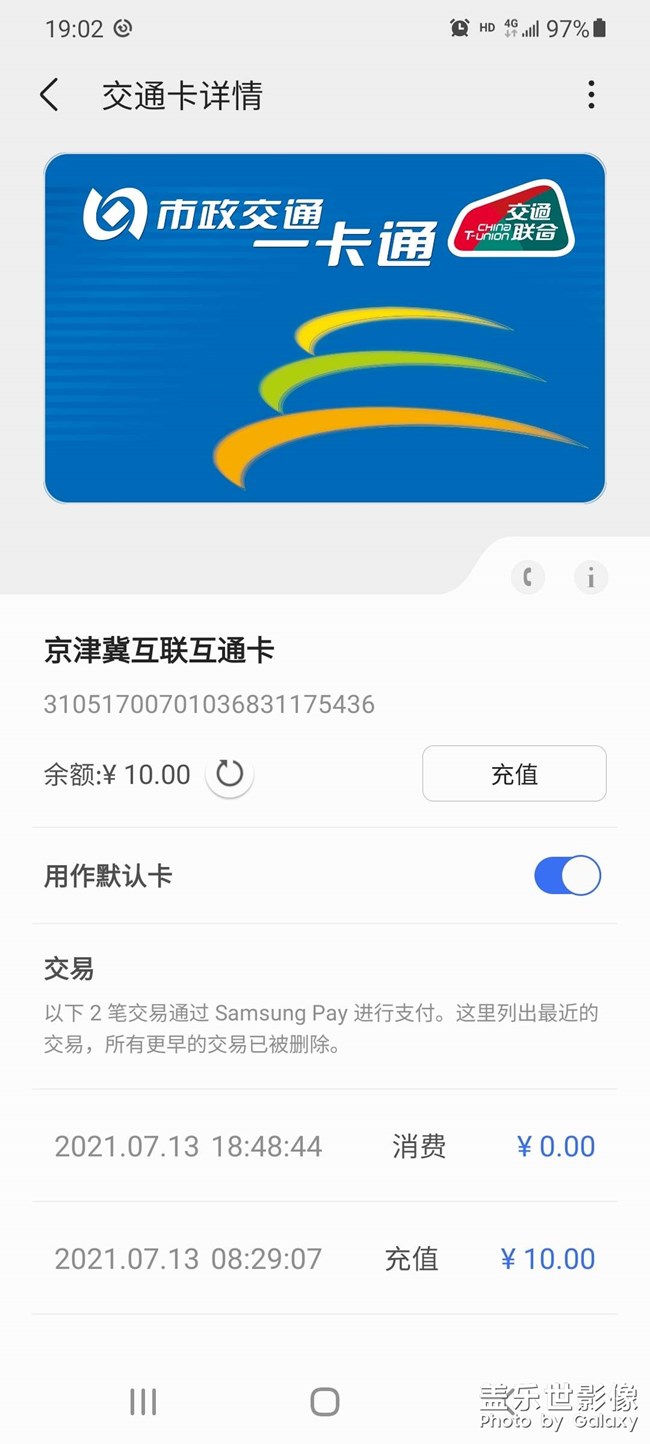Open the 市政交通一卡通 card image

tap(325, 328)
